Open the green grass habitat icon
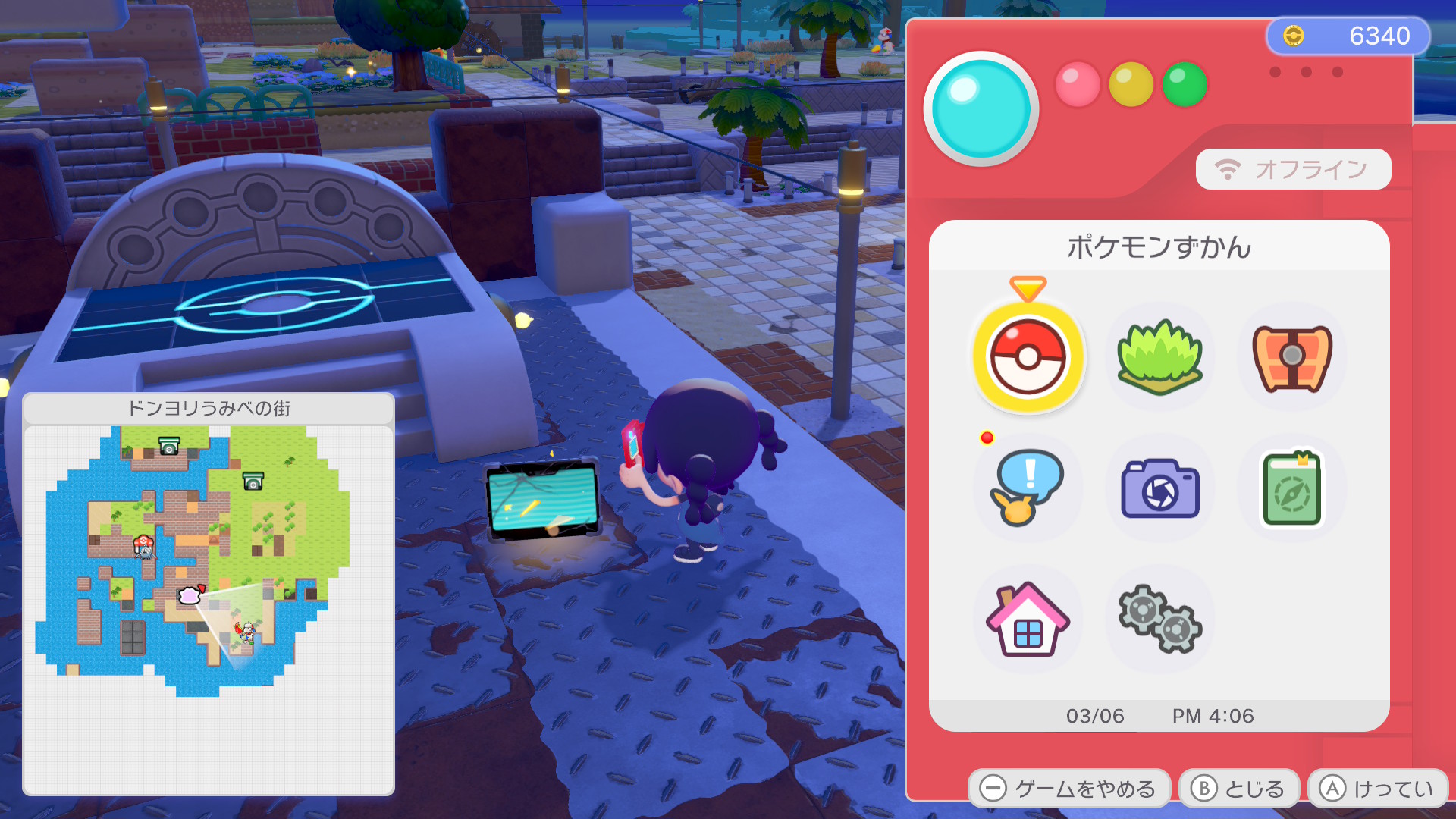The width and height of the screenshot is (1456, 819). click(x=1159, y=357)
